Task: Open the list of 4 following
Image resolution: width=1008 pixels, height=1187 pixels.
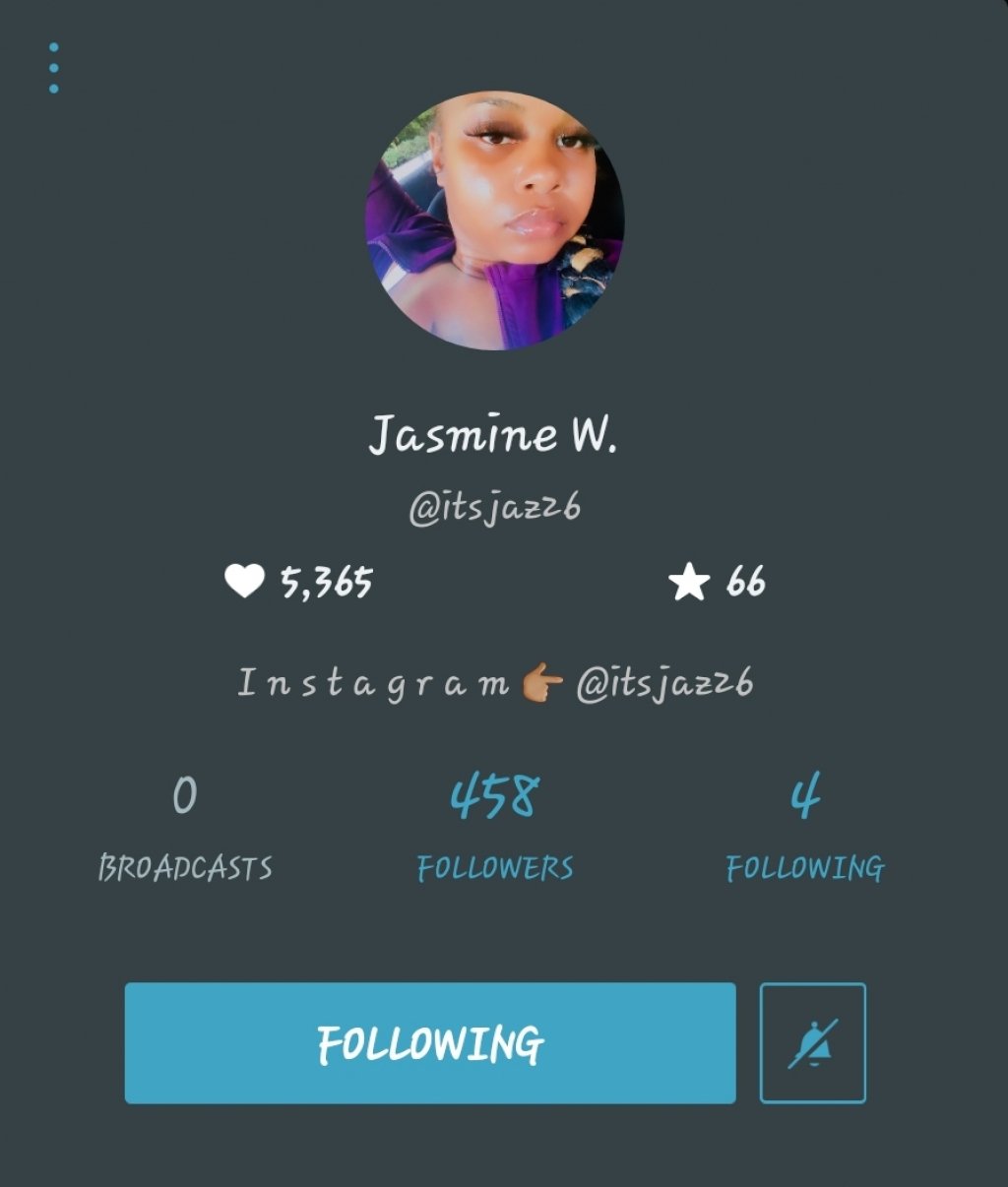Action: tap(804, 827)
